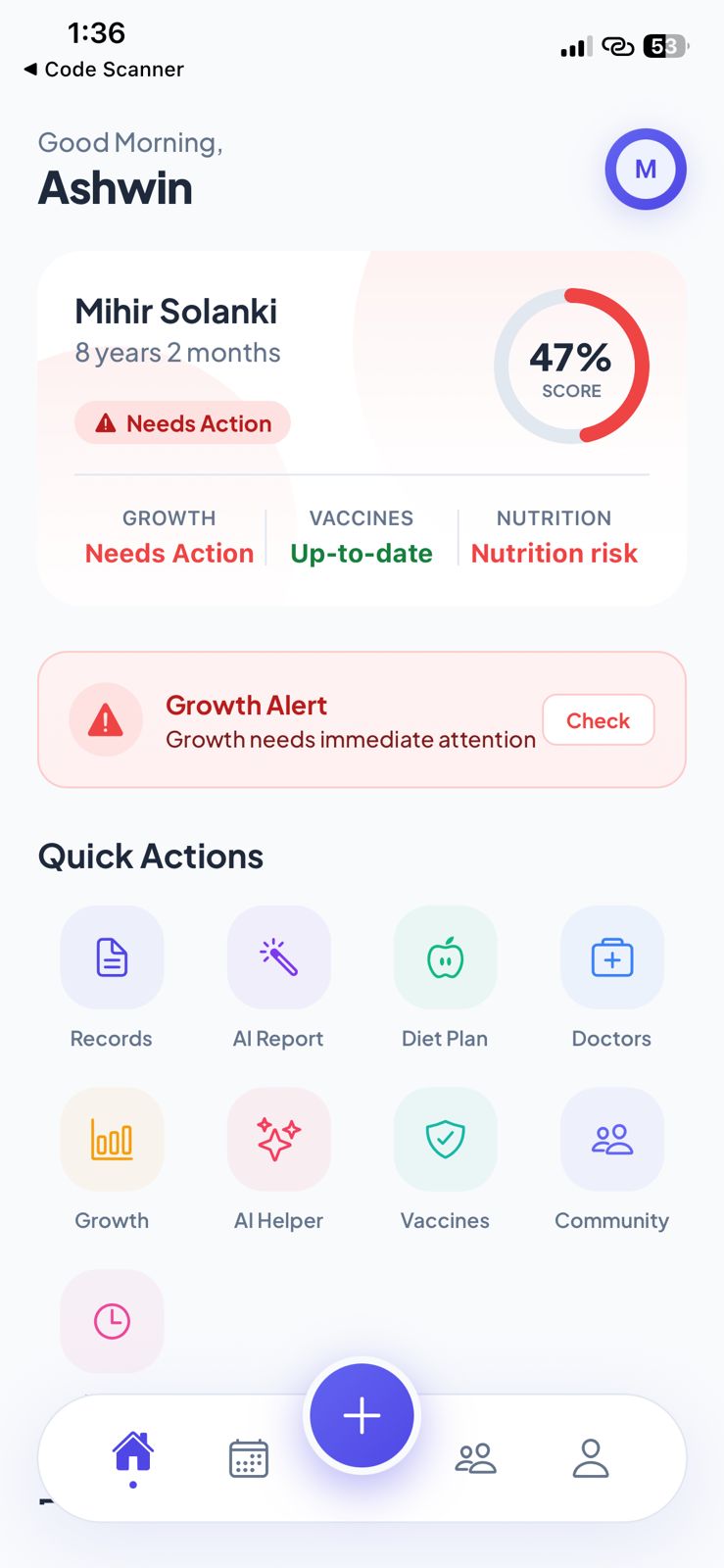Open the profile icon in bottom navigation
Screen dimensions: 724x1568
pyautogui.click(x=591, y=1457)
